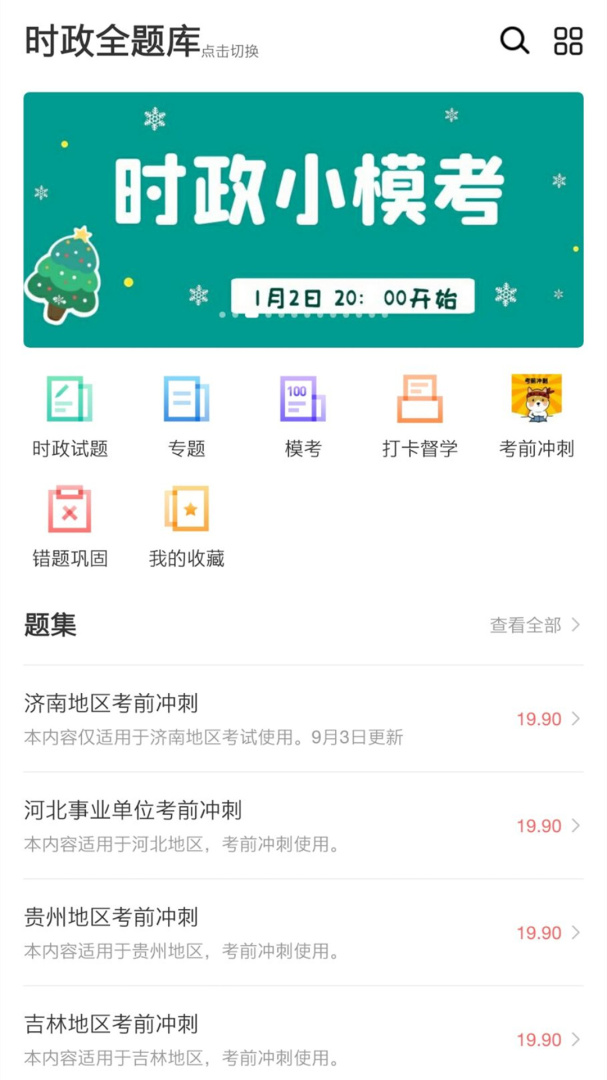Open 模考 mock exams
Screen dimensions: 607x1080
(x=303, y=416)
